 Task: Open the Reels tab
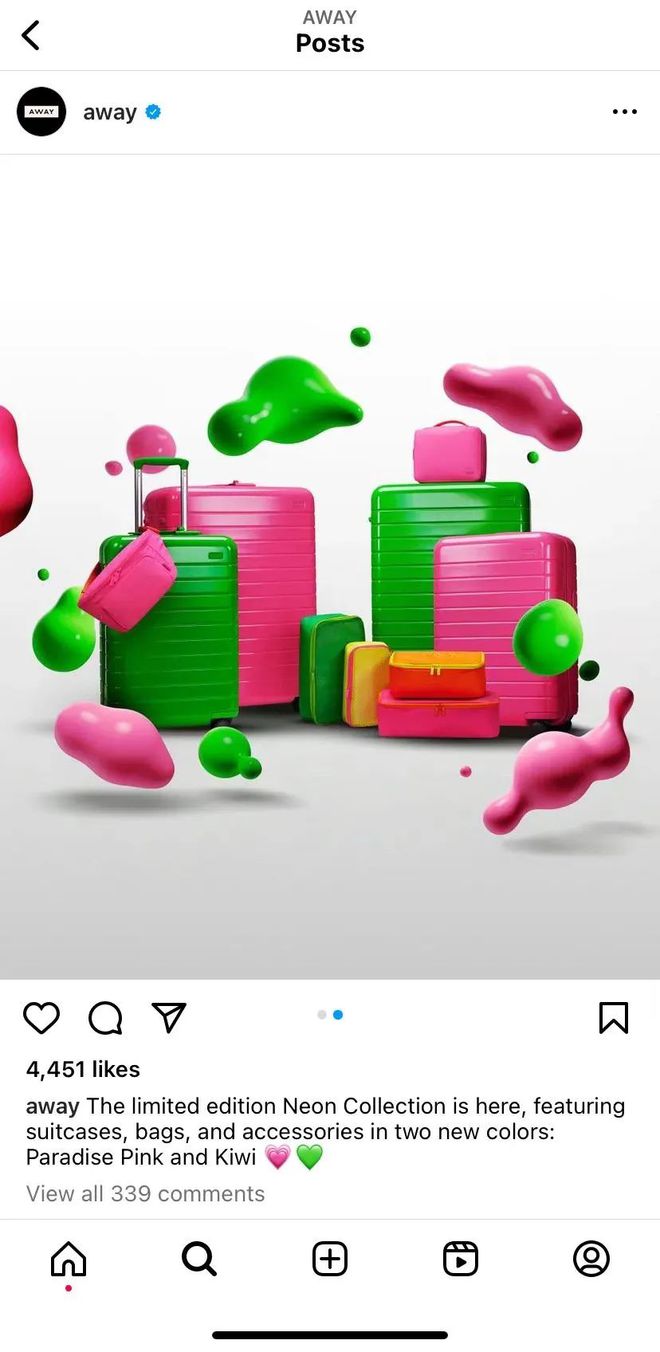click(x=460, y=1259)
